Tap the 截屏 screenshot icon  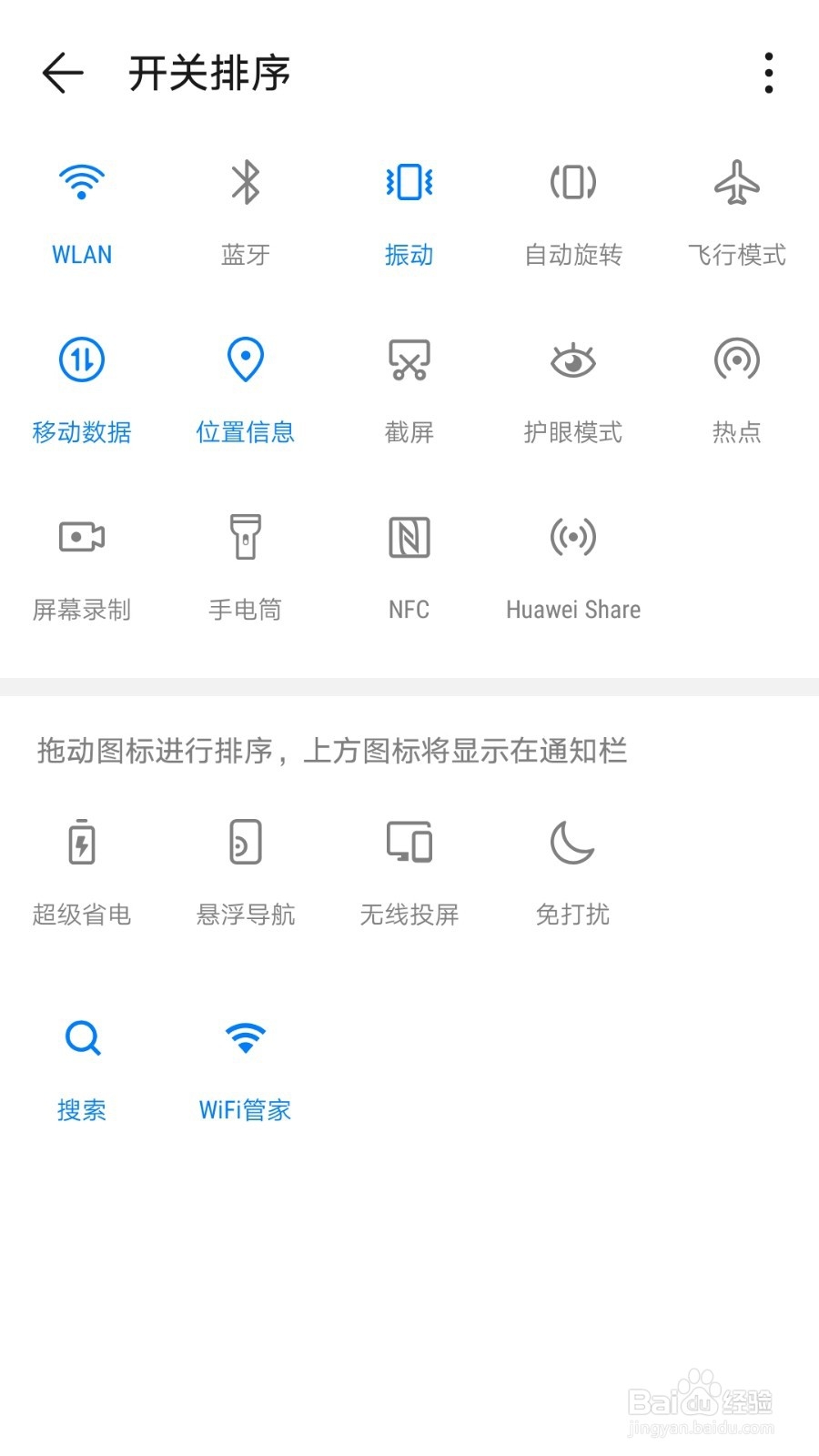point(409,359)
